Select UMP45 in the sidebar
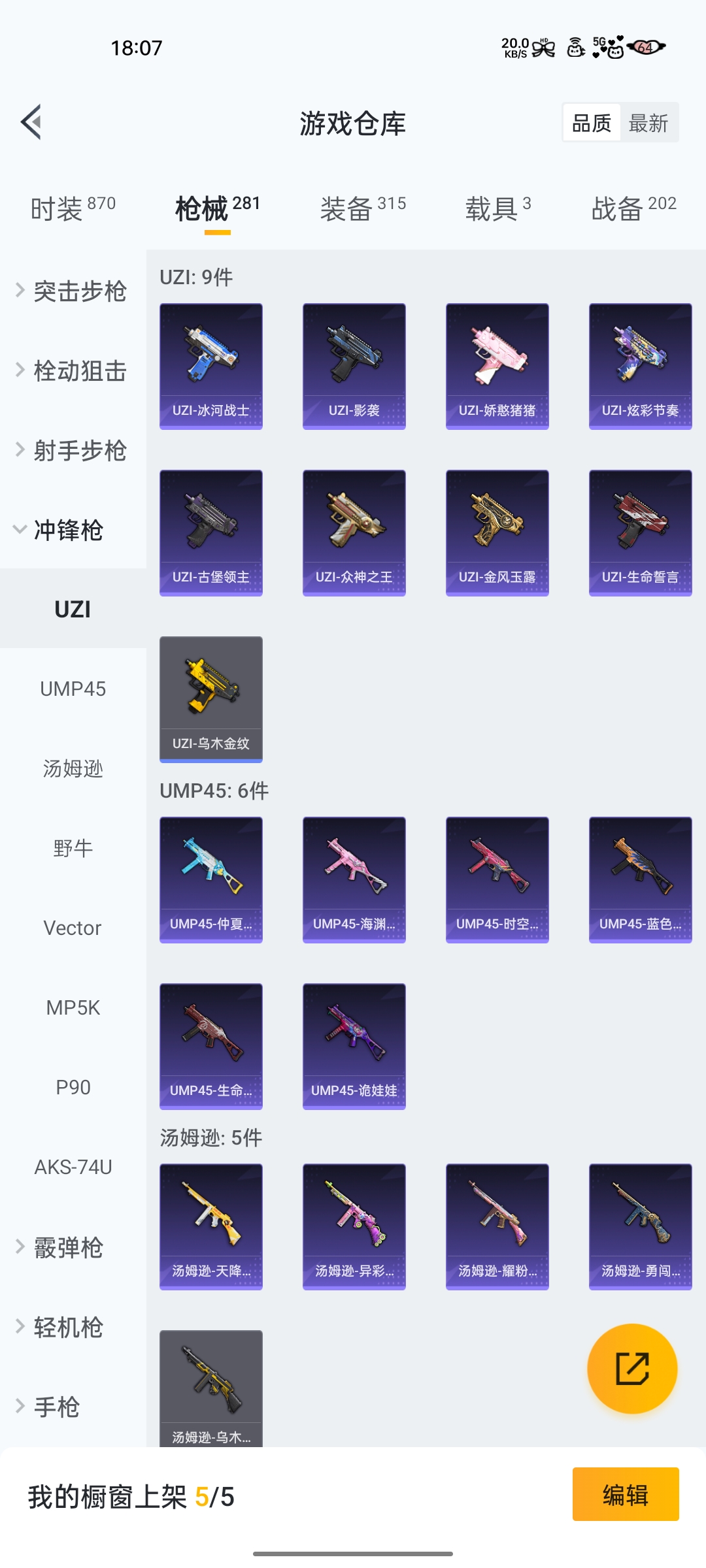This screenshot has width=706, height=1568. pyautogui.click(x=73, y=689)
